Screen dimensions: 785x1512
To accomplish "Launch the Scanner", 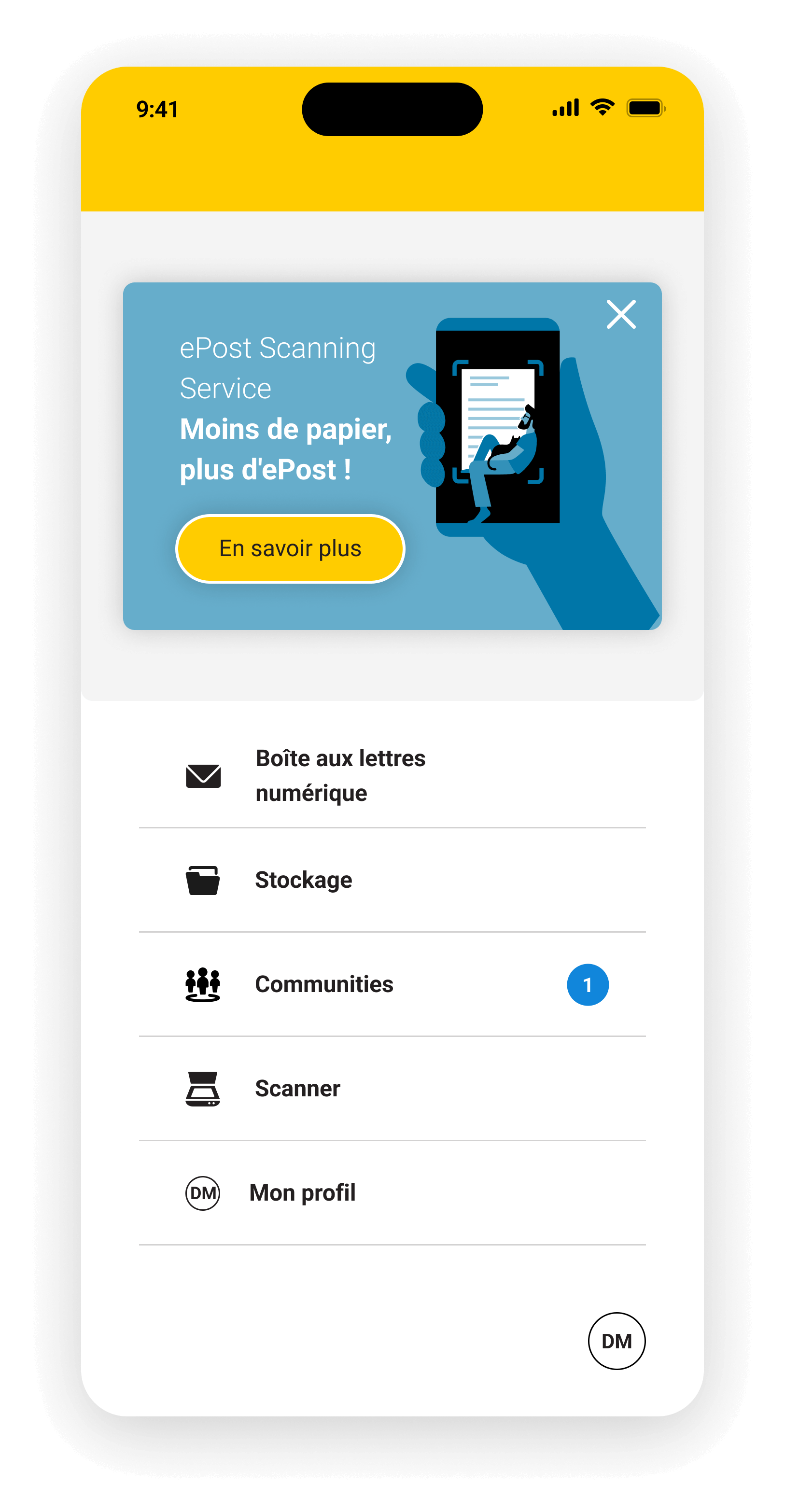I will click(392, 1089).
